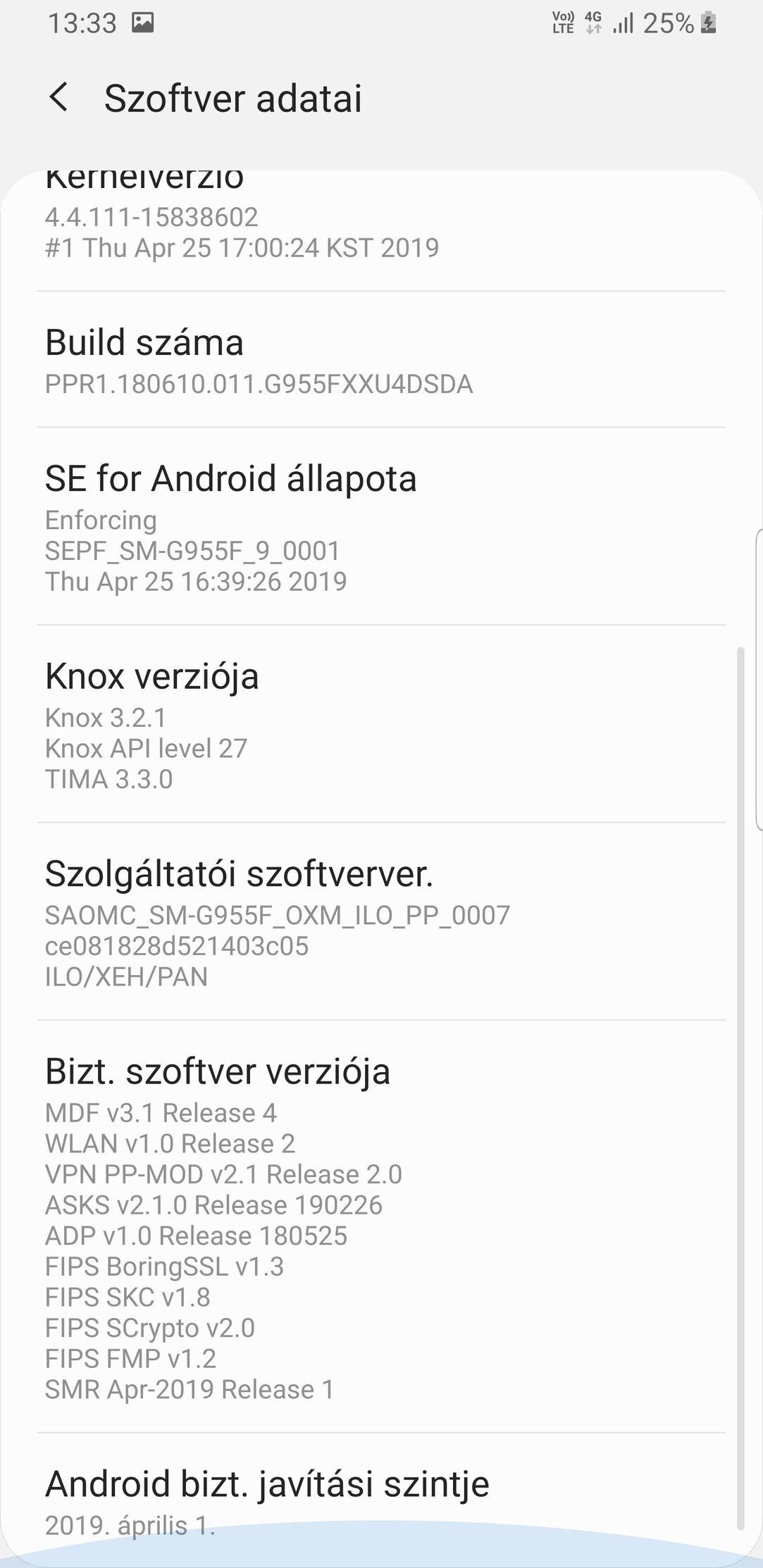Tap the Build száma row
This screenshot has width=763, height=1568.
381,359
